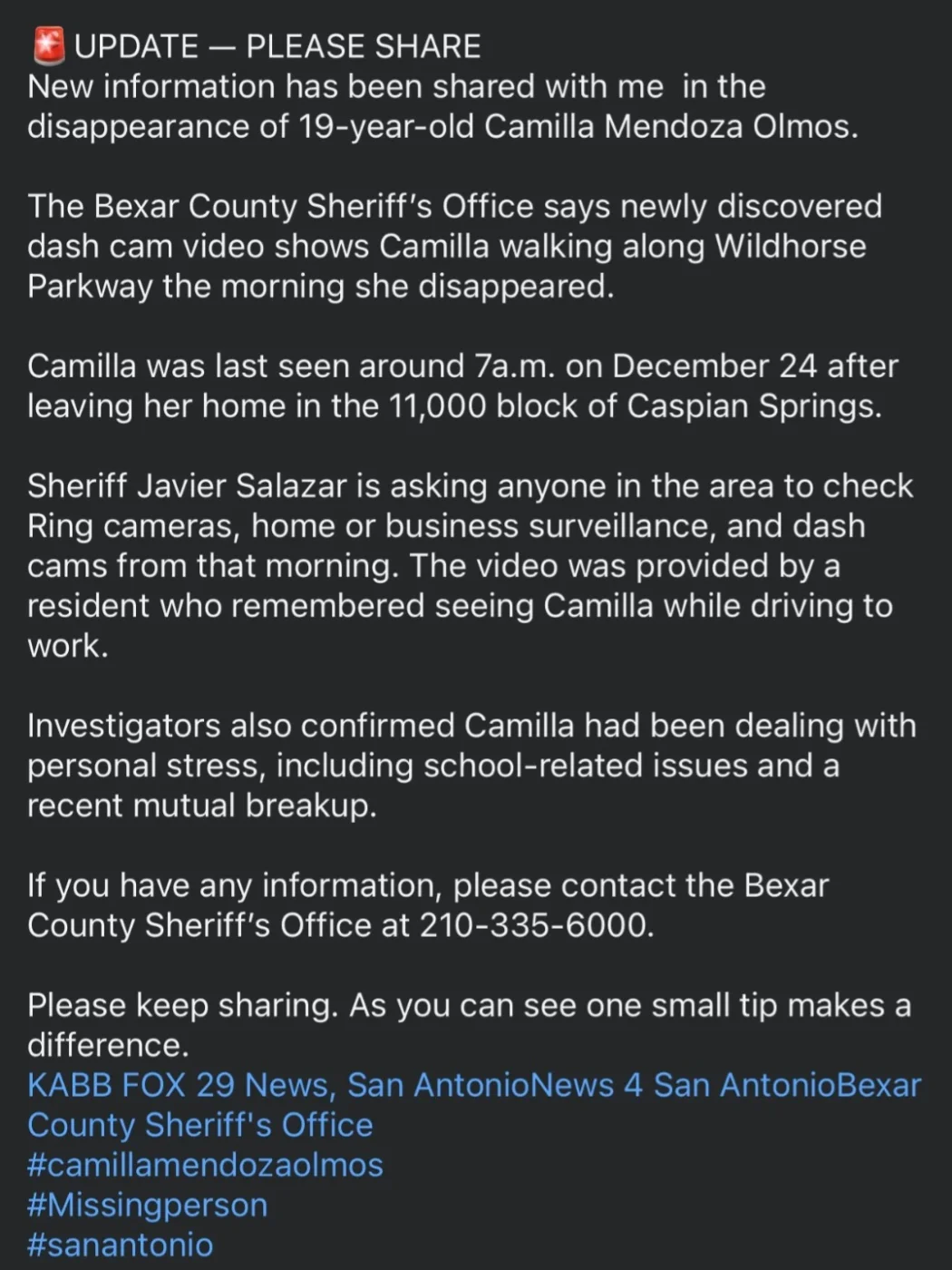The image size is (952, 1270).
Task: View posts tagged #Missingperson
Action: pos(148,1205)
